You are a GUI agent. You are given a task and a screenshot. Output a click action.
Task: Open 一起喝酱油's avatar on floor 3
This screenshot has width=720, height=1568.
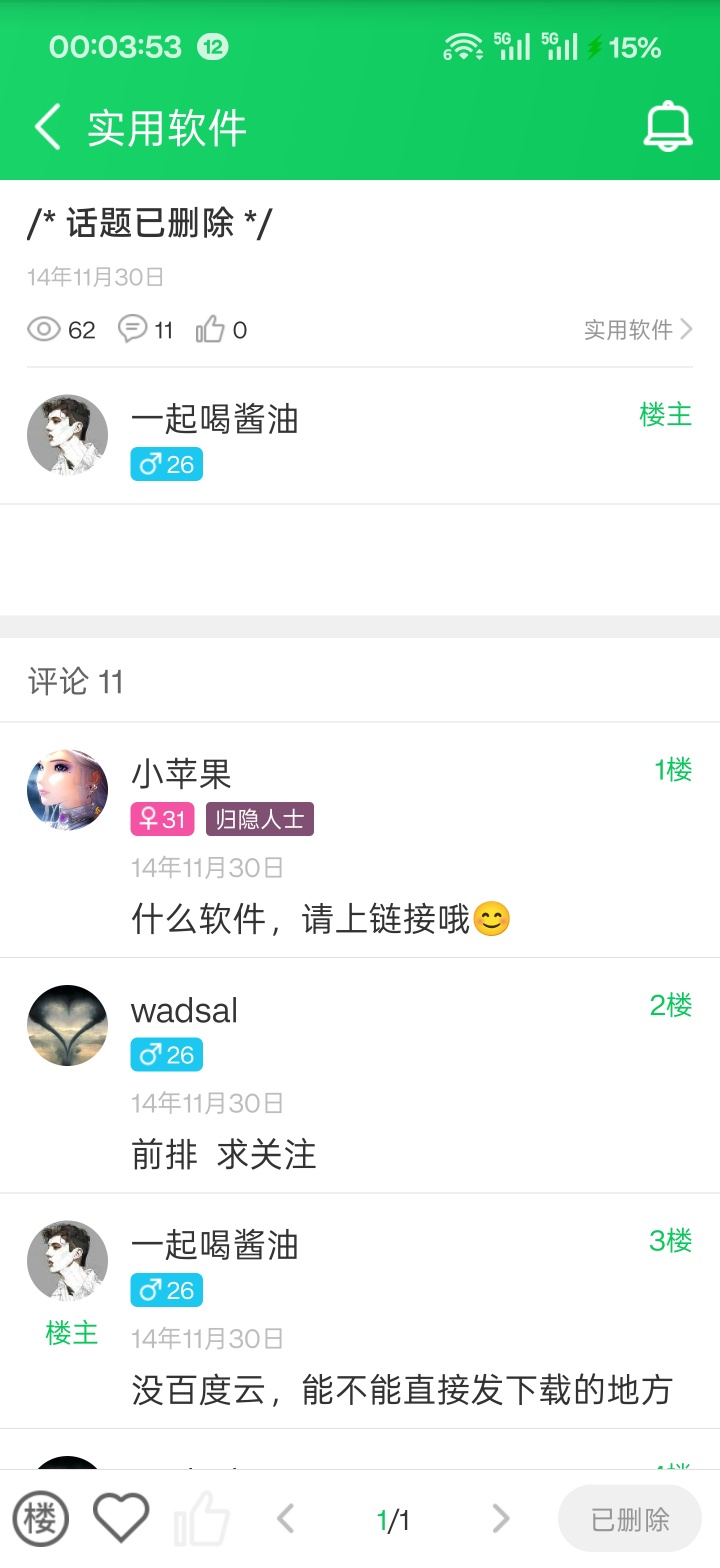(x=67, y=1260)
